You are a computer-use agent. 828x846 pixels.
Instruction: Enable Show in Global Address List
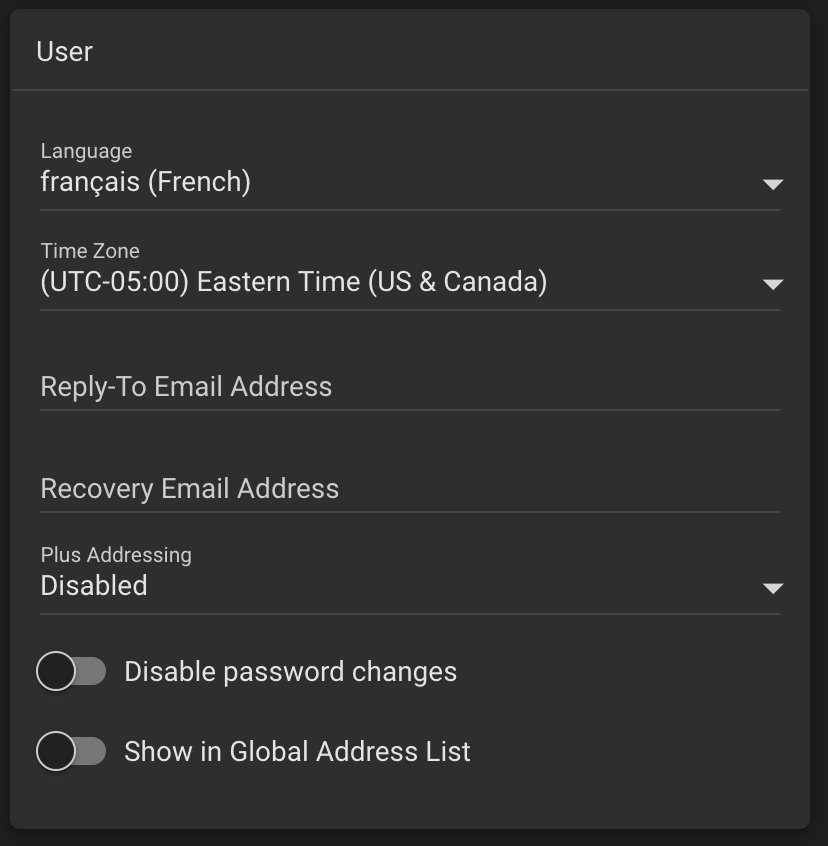point(71,751)
